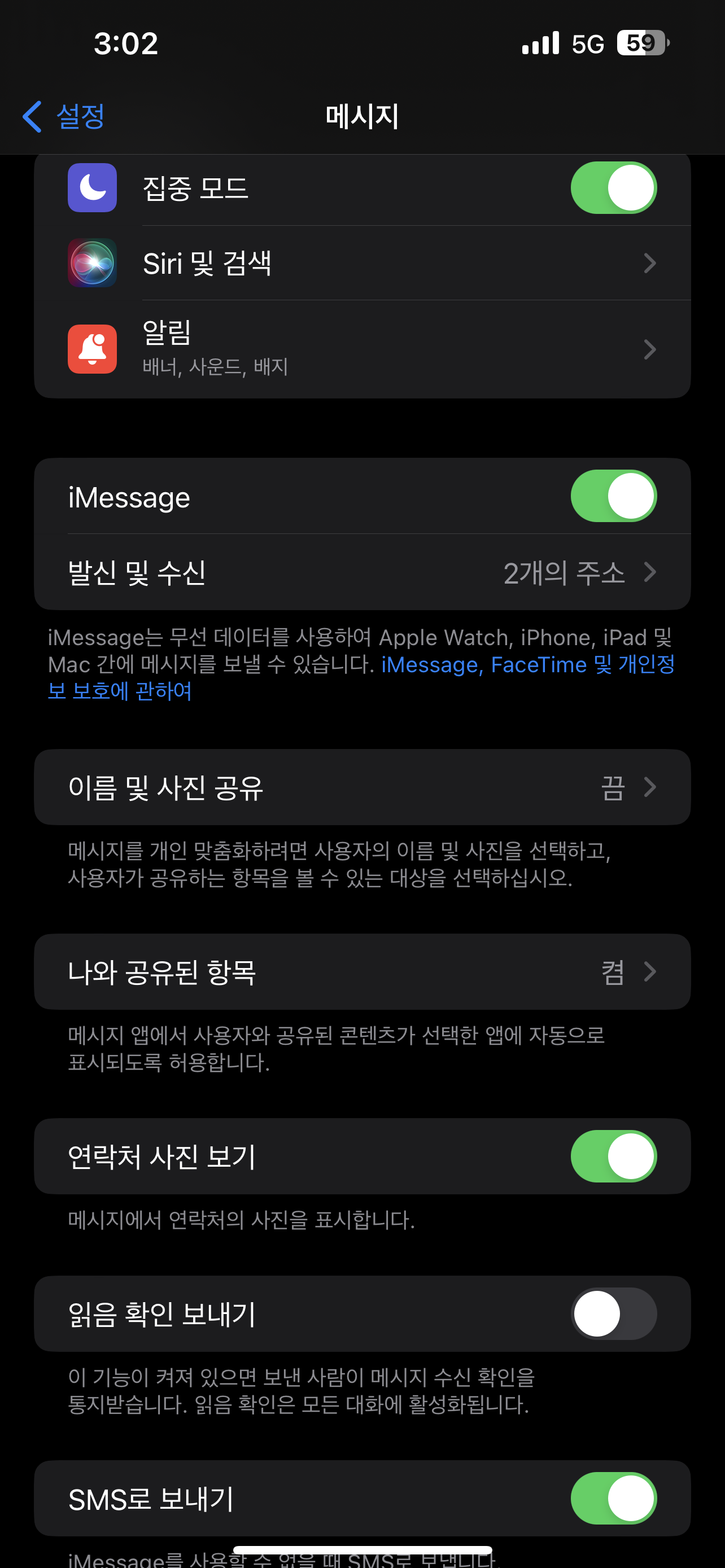Turn off SMS로 보내기

pos(613,1498)
